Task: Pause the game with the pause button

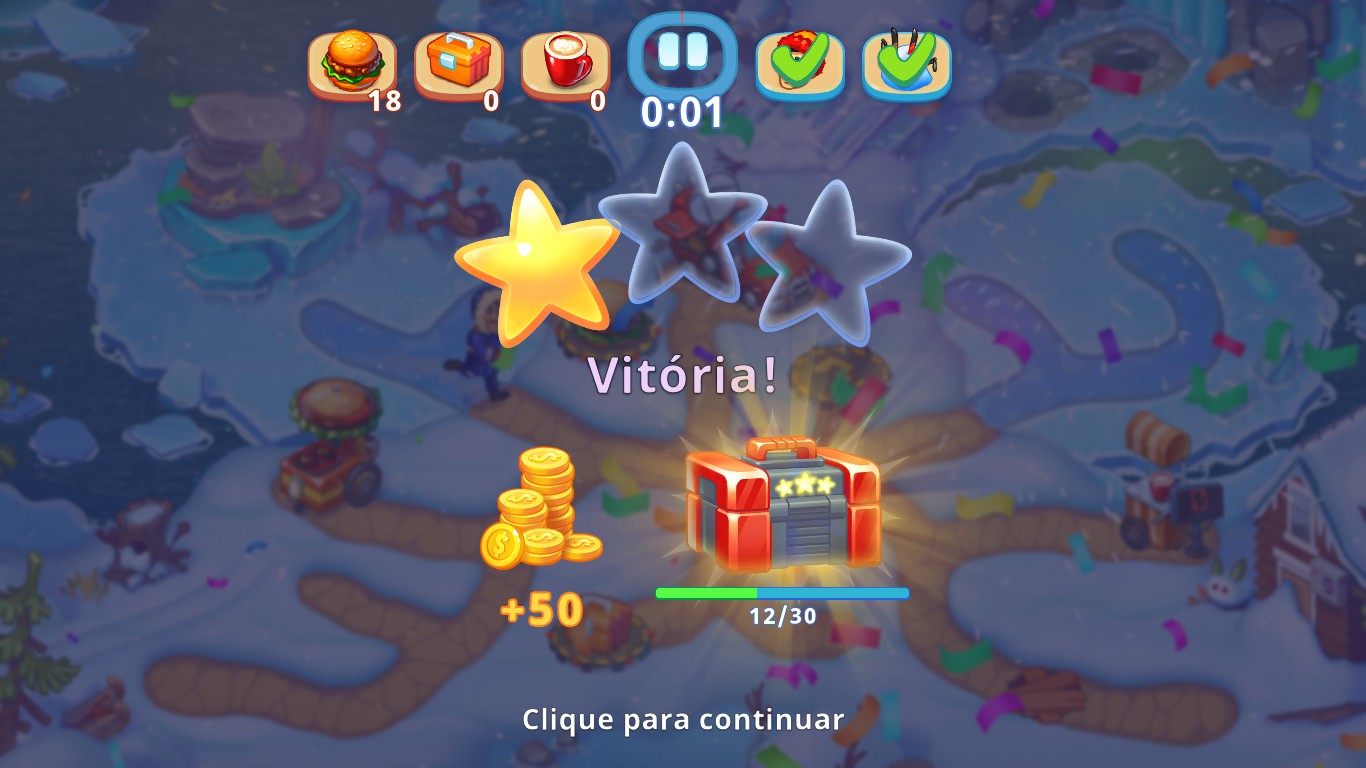Action: click(x=683, y=54)
